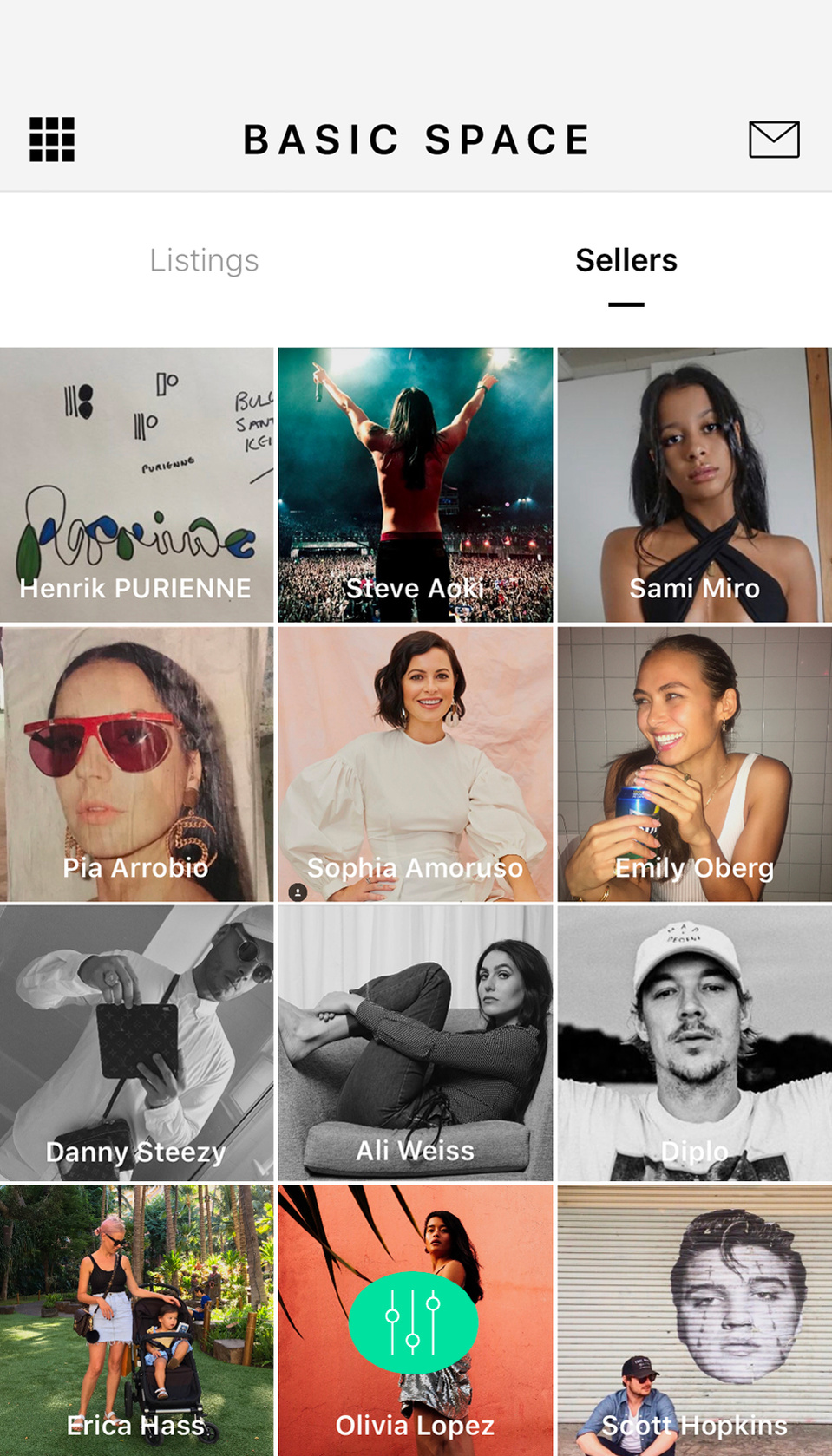Select the Sellers tab

(x=626, y=260)
